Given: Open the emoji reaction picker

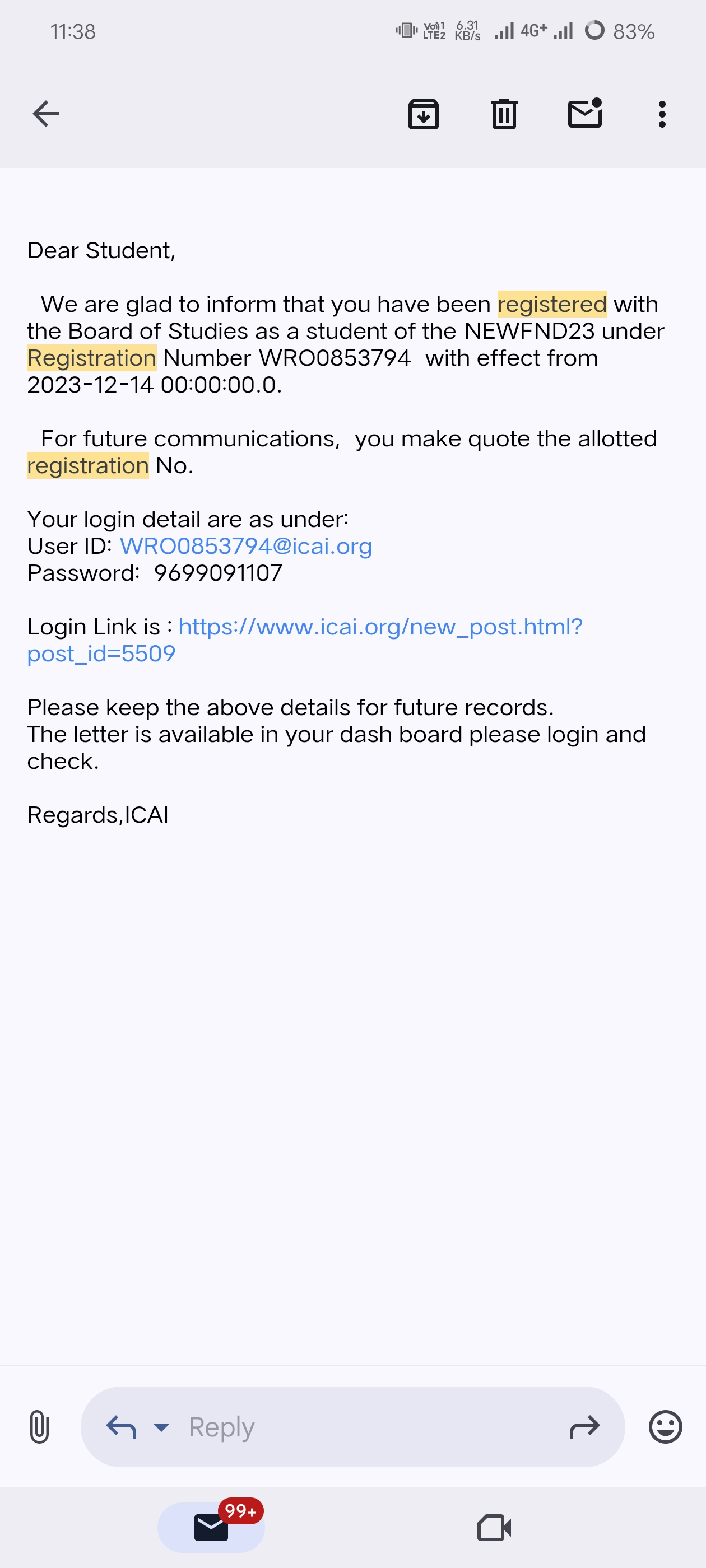Looking at the screenshot, I should (x=665, y=1427).
